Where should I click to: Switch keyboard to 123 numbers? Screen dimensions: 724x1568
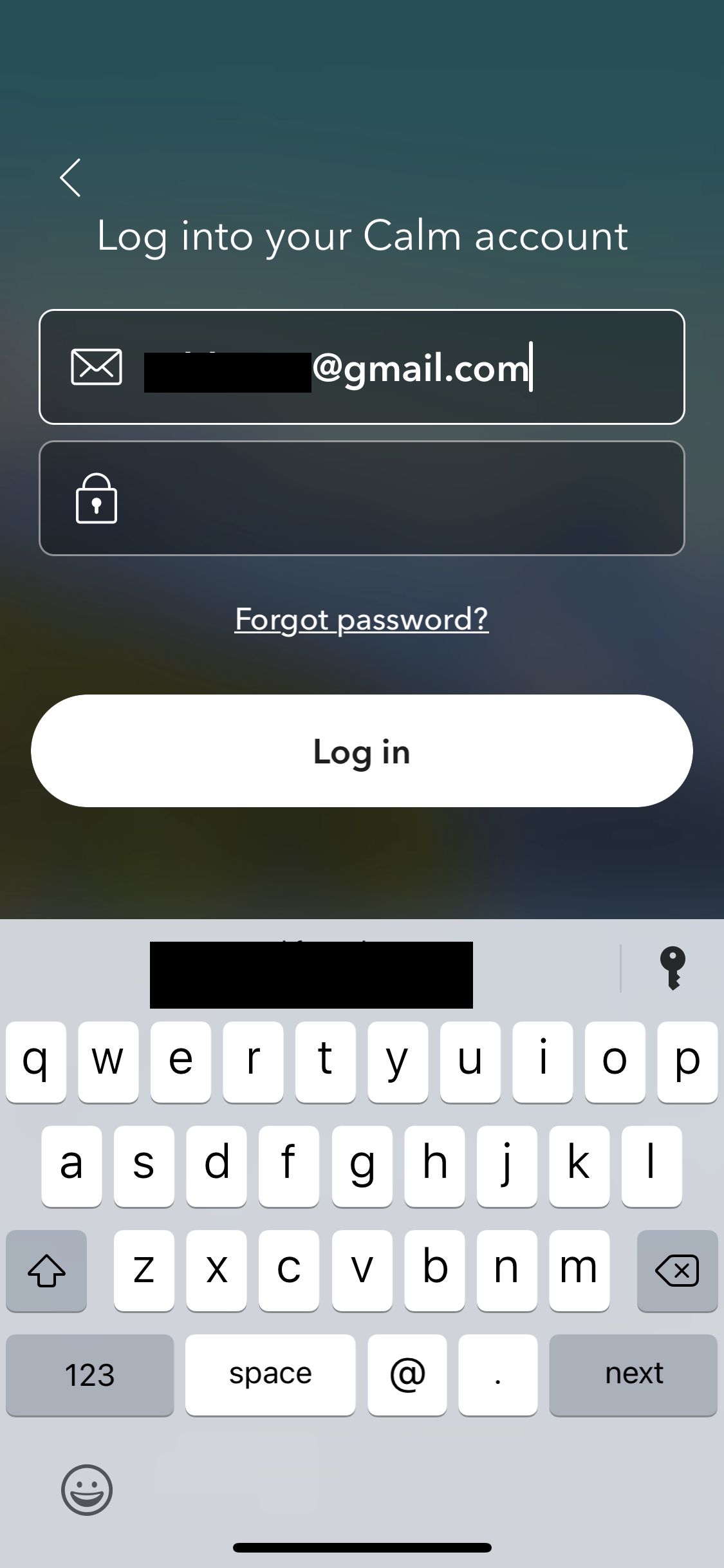(x=89, y=1374)
